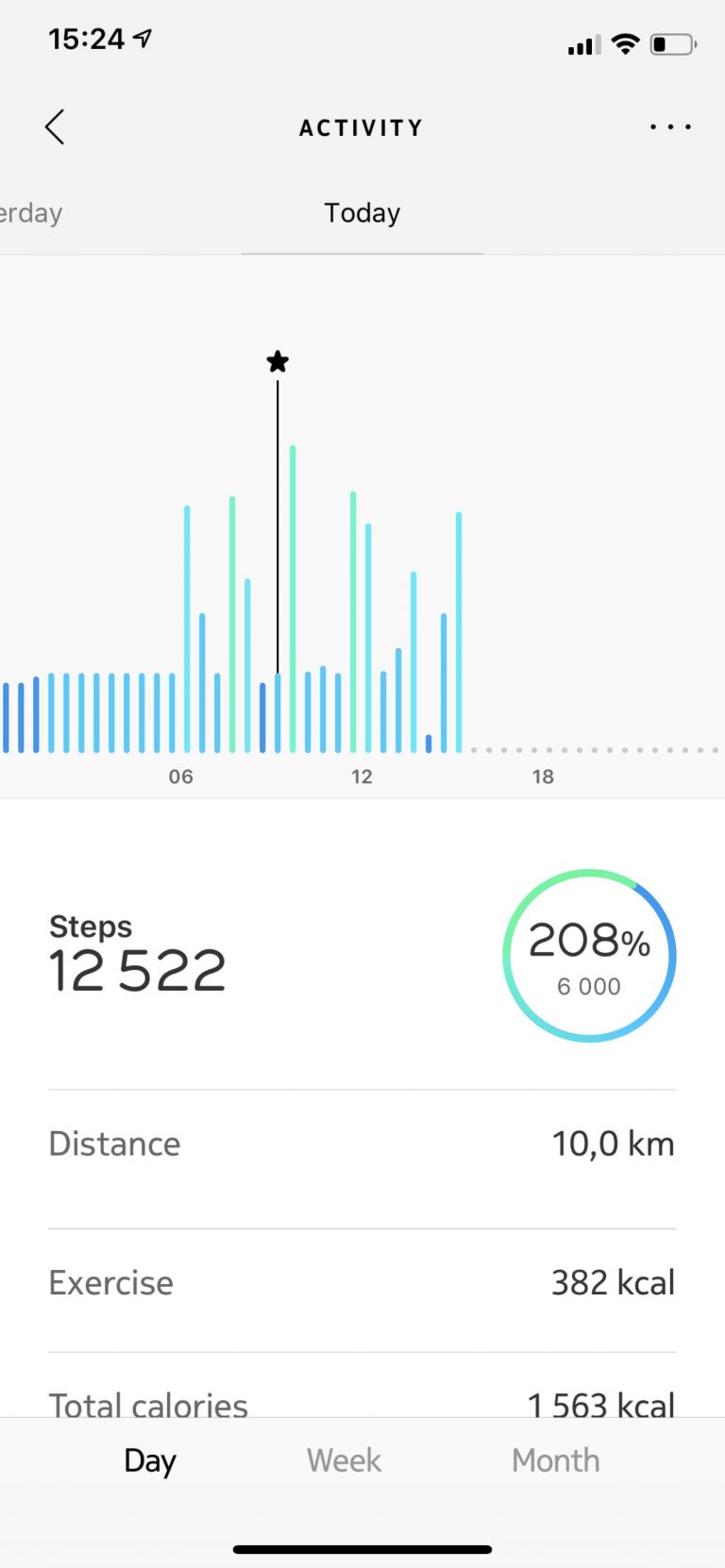Select the Today tab
The height and width of the screenshot is (1568, 725).
click(x=362, y=213)
